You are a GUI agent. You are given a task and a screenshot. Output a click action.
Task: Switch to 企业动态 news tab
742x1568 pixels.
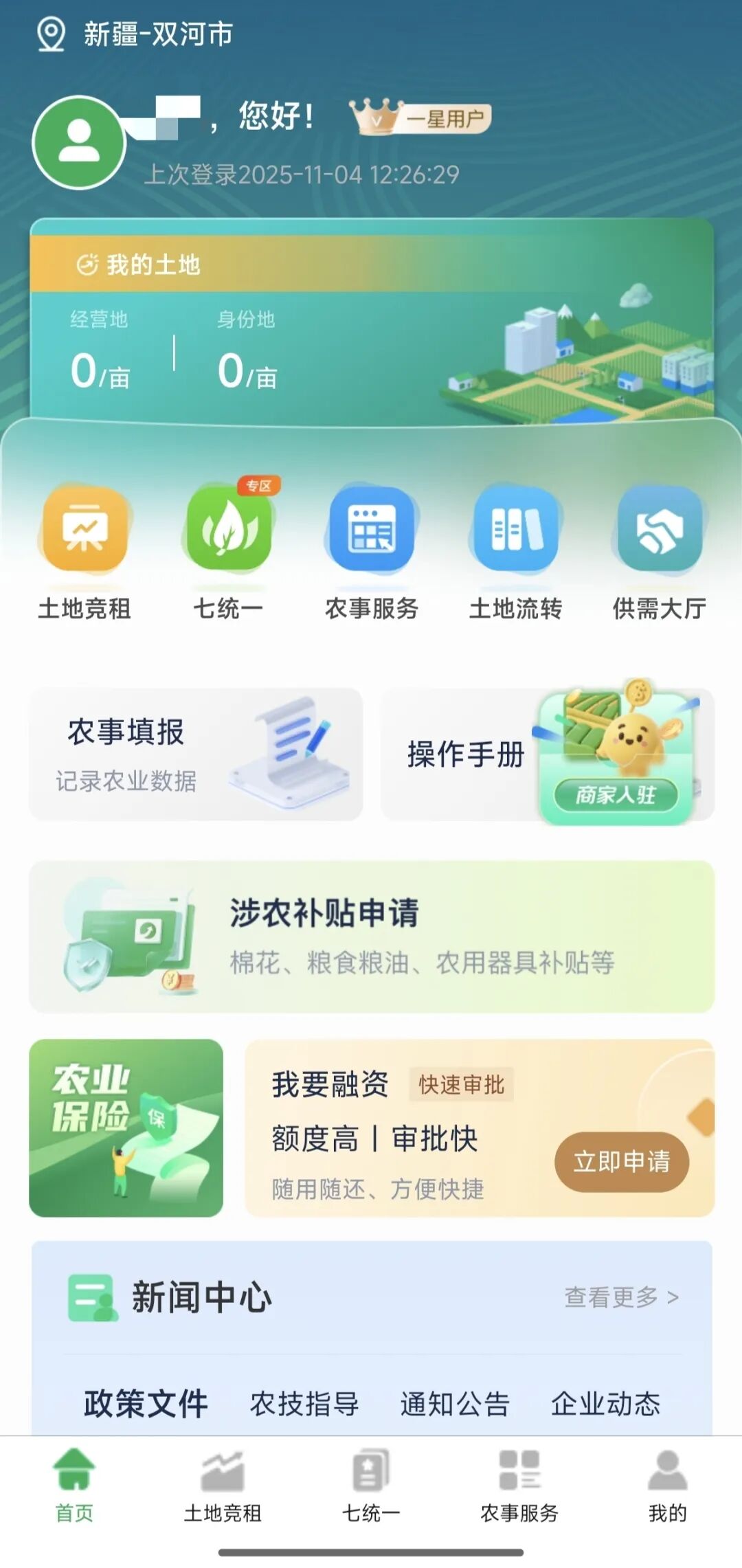[605, 1403]
